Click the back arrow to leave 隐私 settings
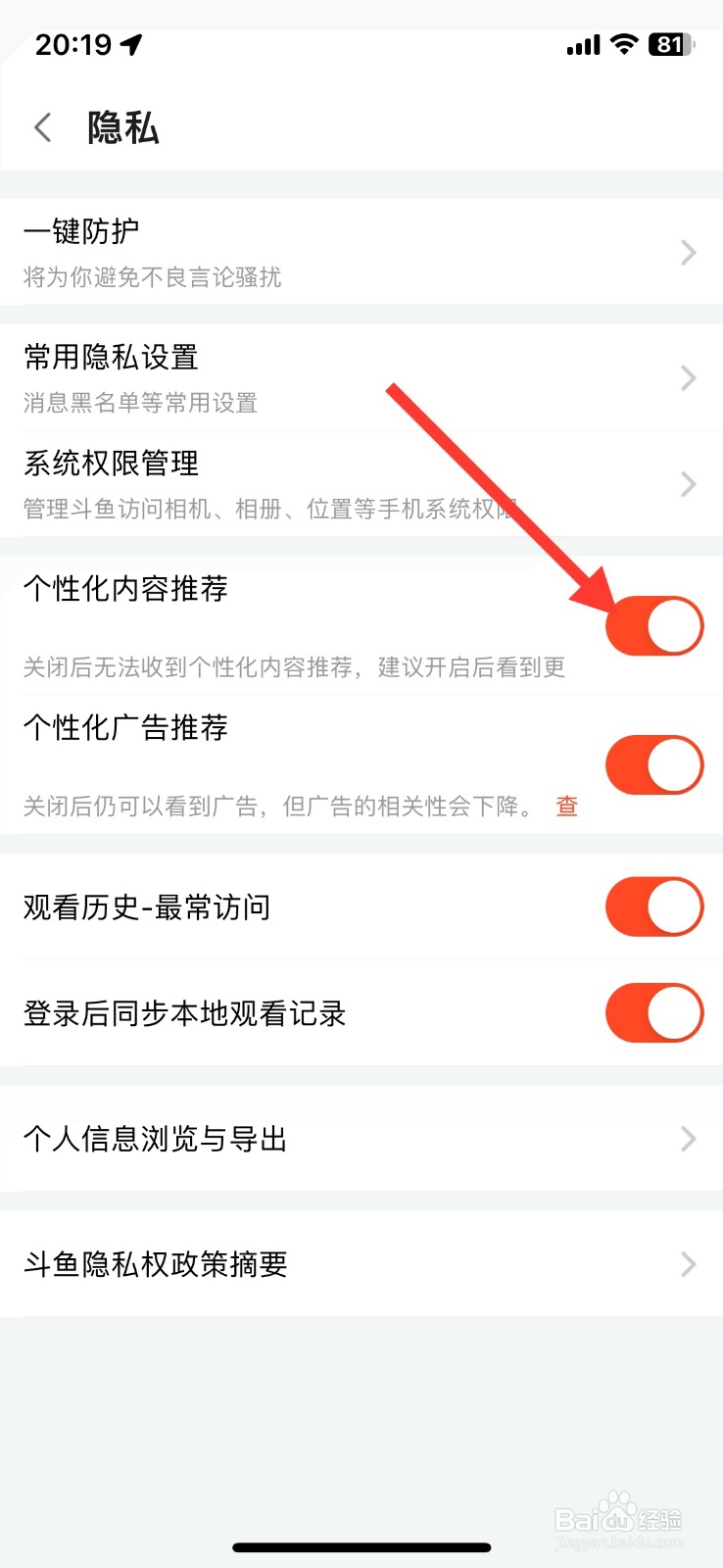 pyautogui.click(x=41, y=127)
